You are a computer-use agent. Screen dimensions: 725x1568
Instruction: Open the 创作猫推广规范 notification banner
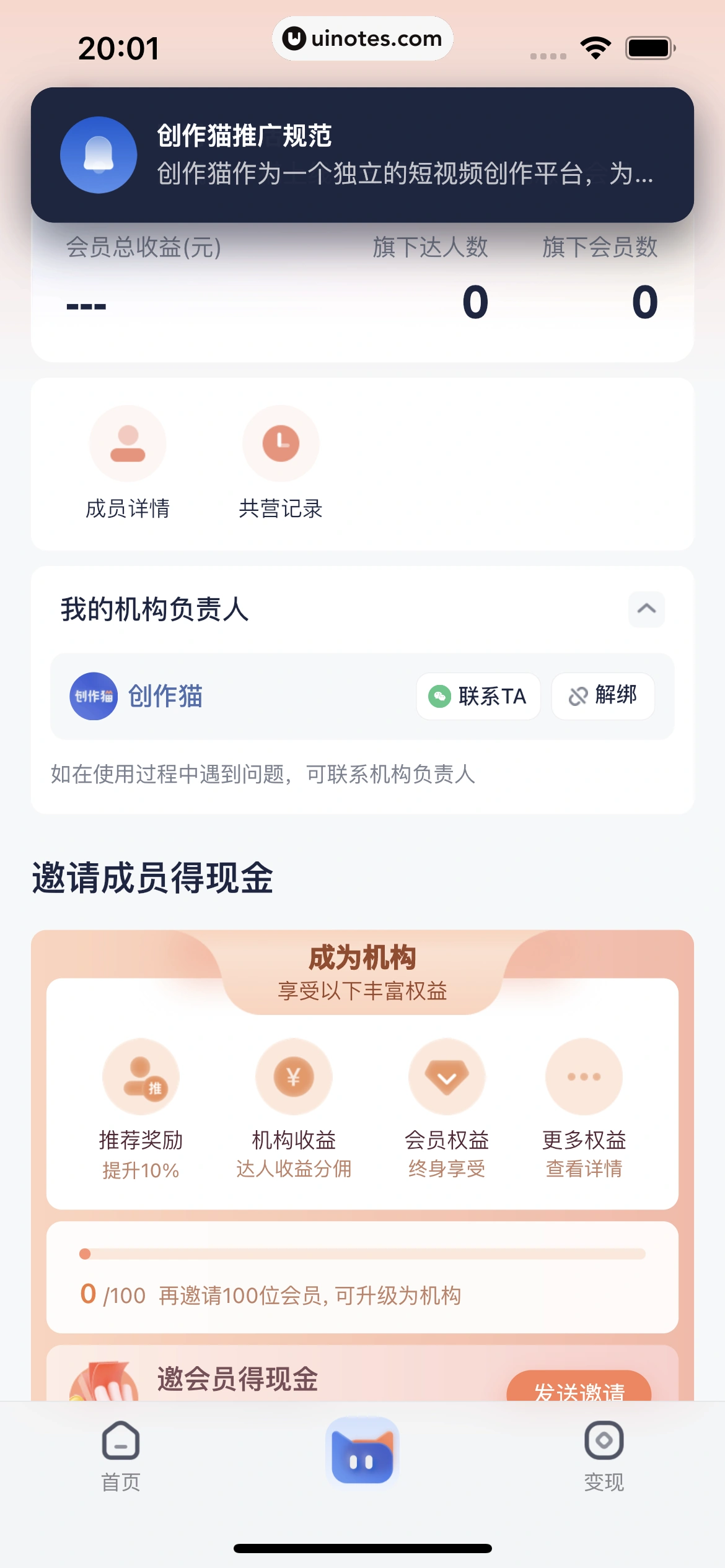[x=362, y=155]
